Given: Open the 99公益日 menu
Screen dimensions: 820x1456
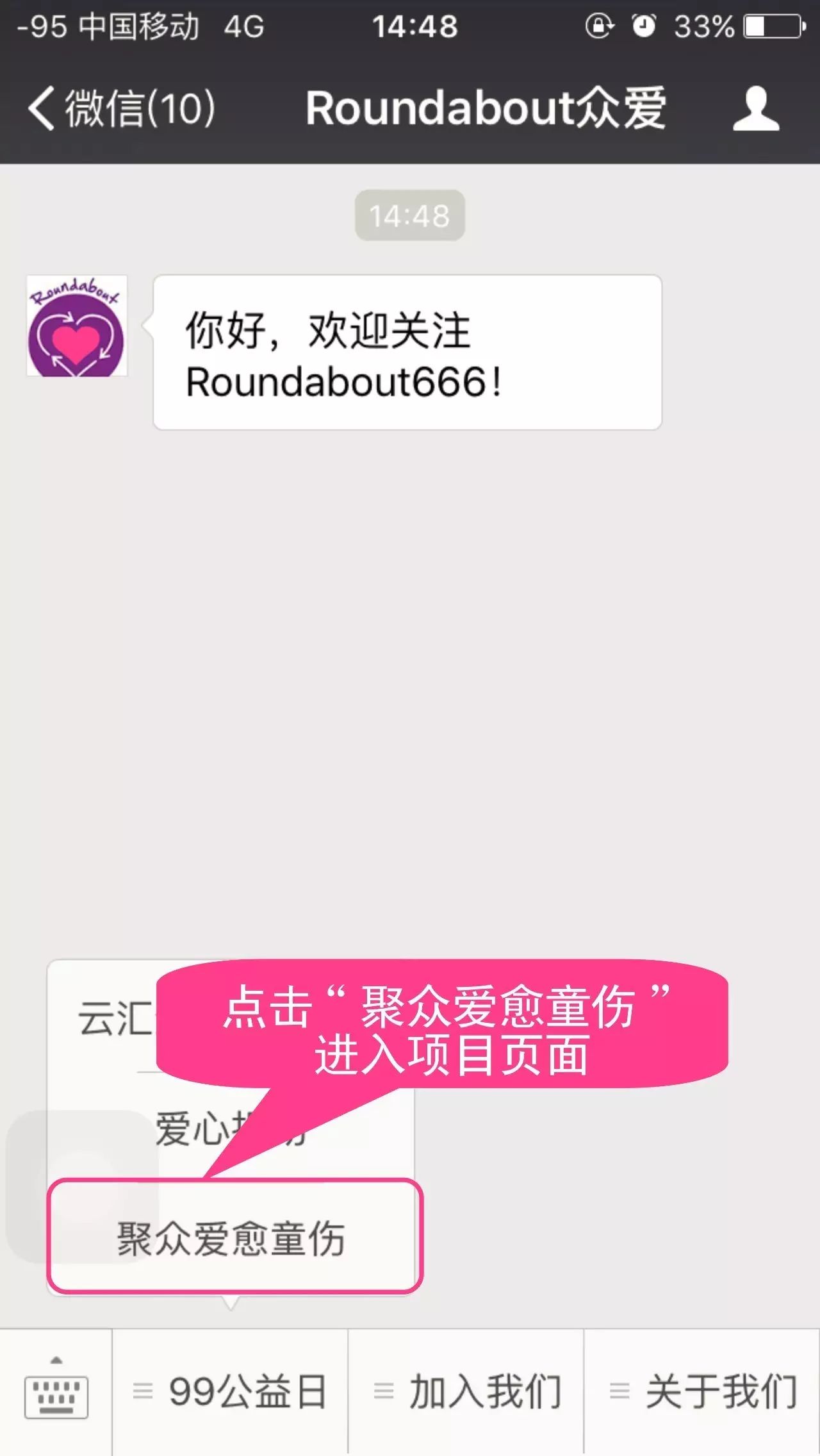Looking at the screenshot, I should (x=231, y=1392).
